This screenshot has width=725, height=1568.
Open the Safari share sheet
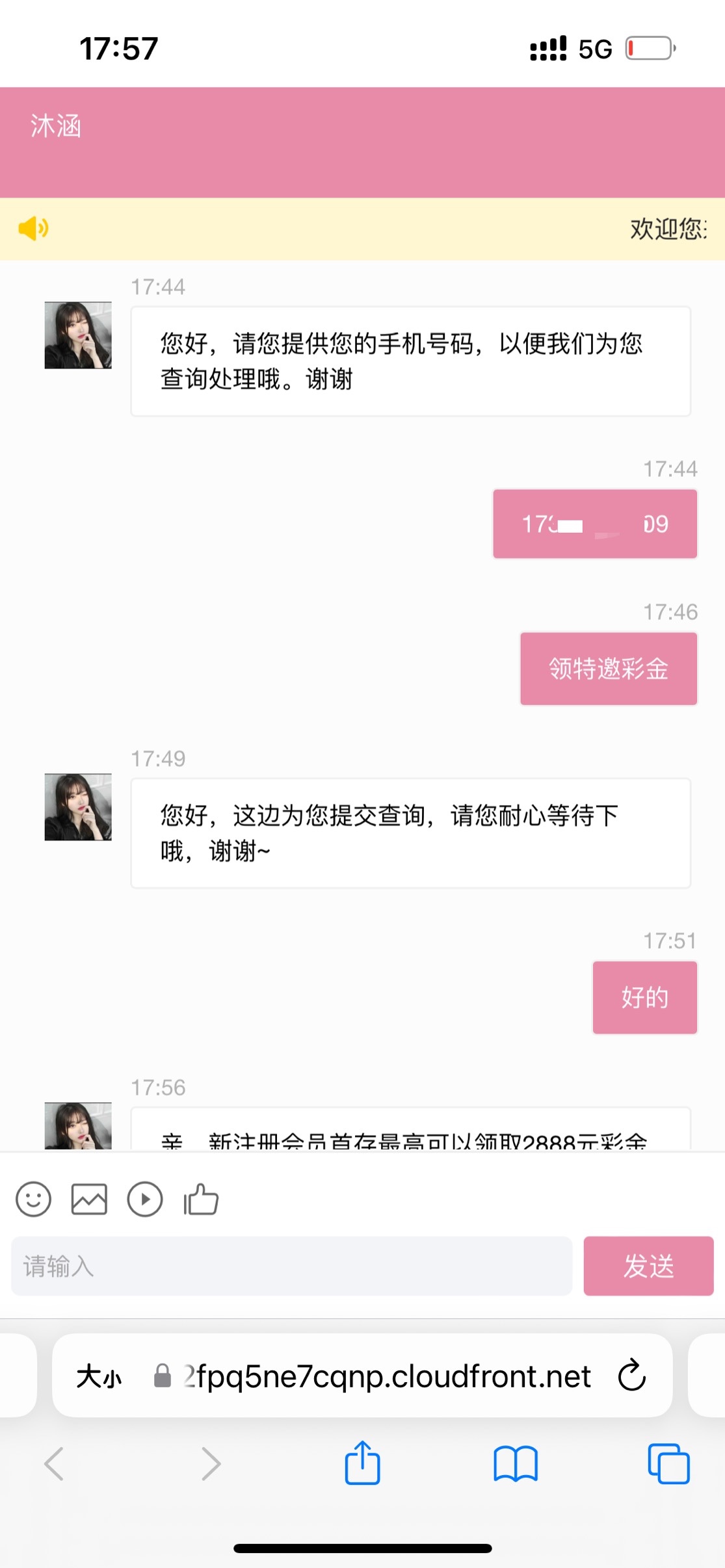(x=362, y=1463)
